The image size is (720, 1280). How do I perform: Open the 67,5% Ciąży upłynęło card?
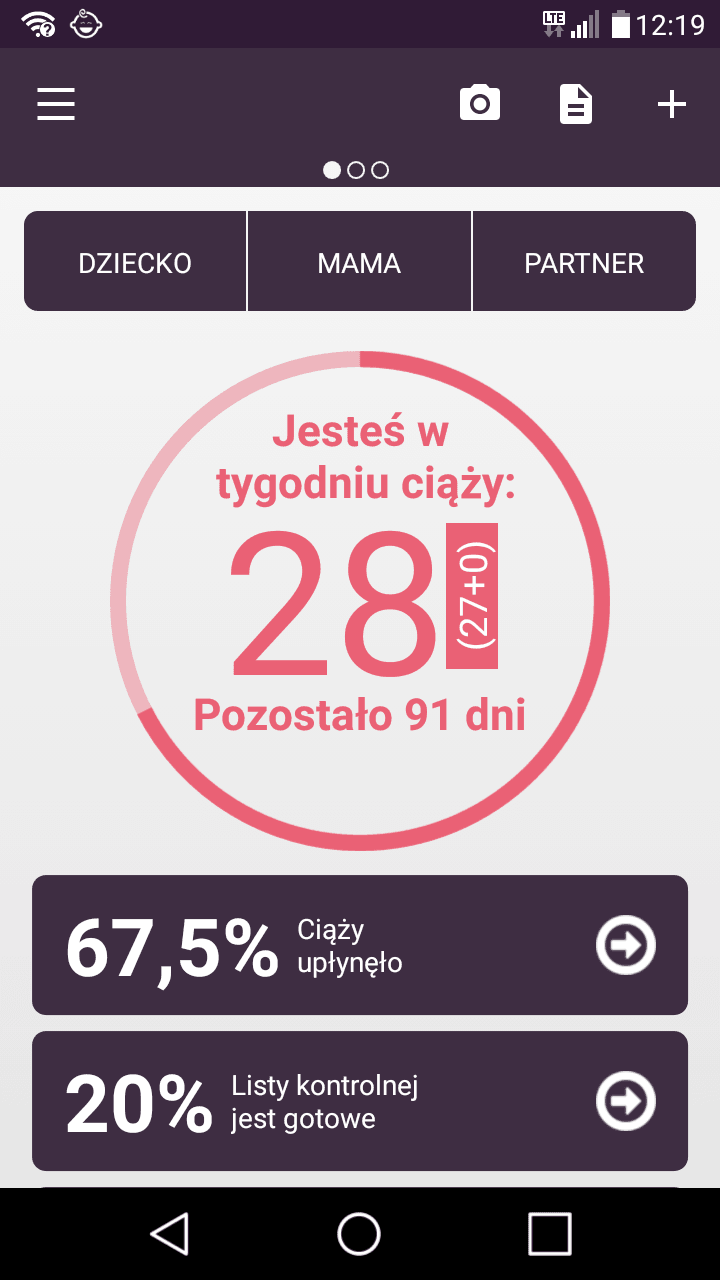point(360,945)
